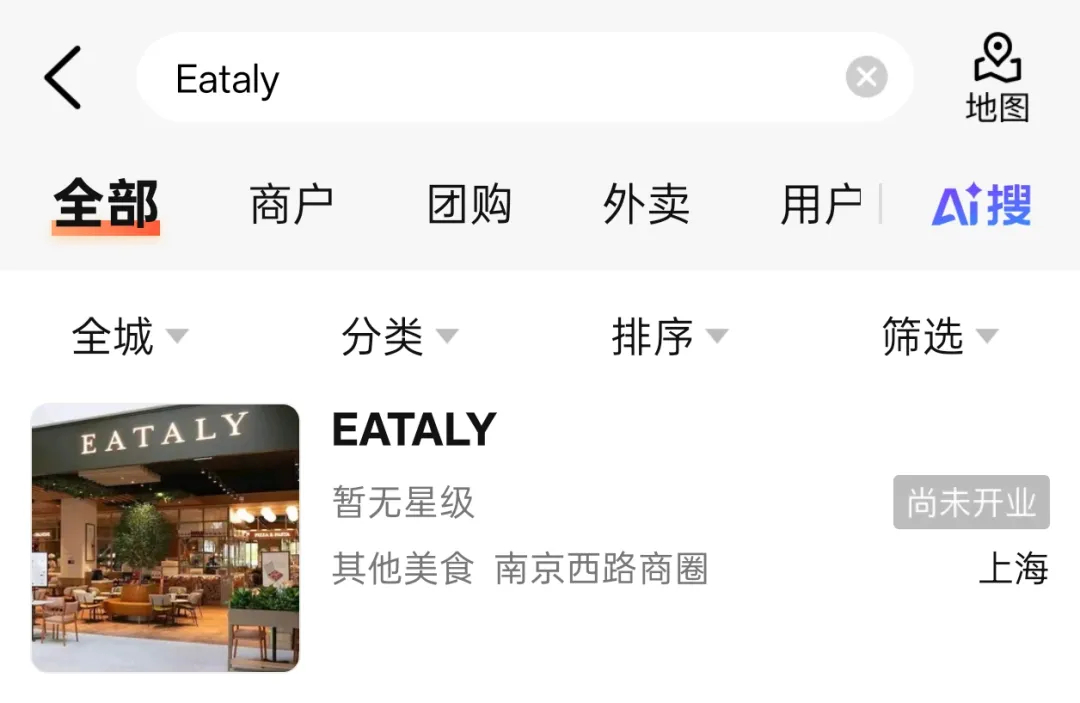Expand the 筛选 filter dropdown
The image size is (1080, 703).
tap(939, 337)
